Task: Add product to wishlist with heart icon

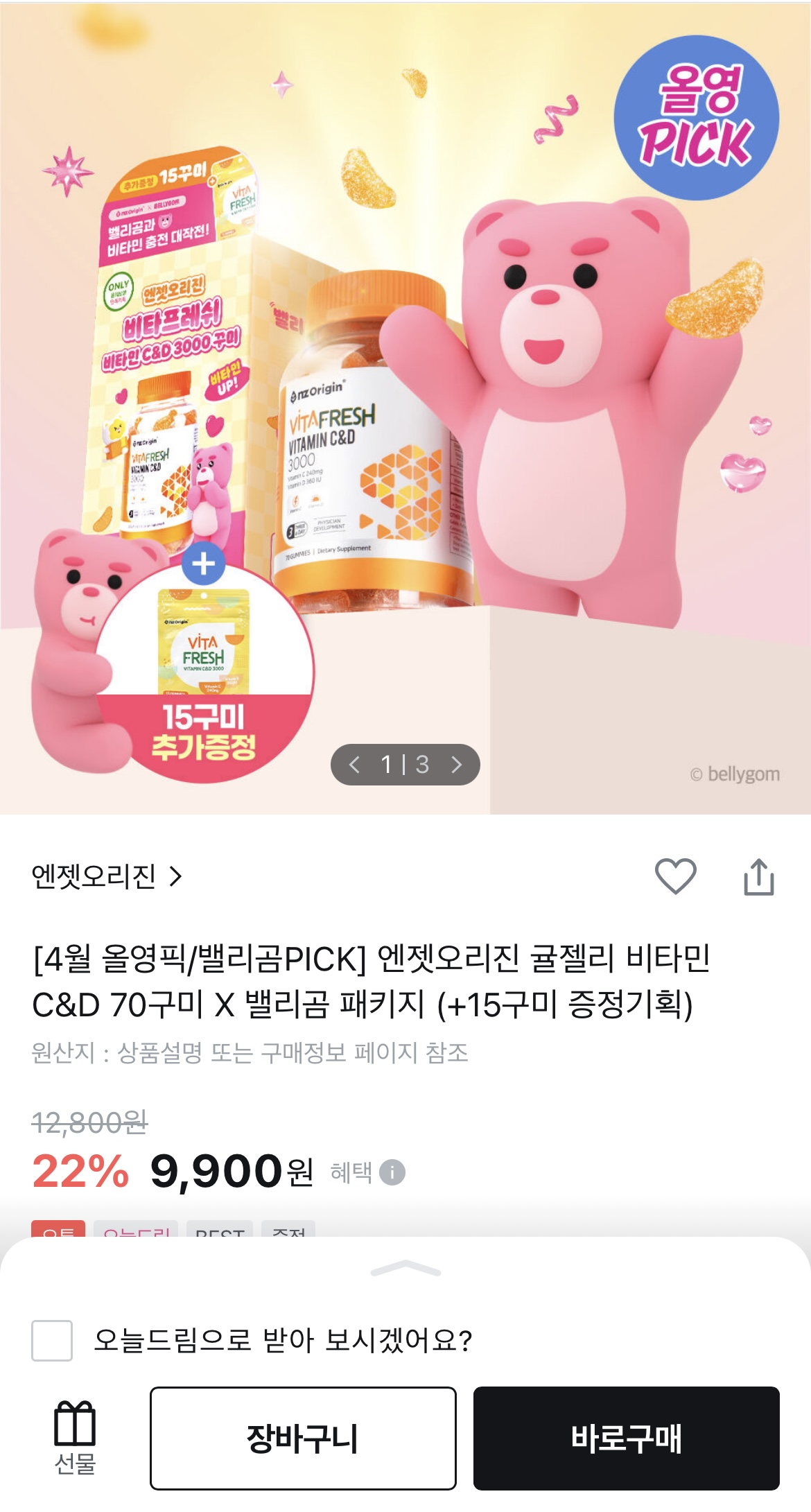Action: click(675, 876)
